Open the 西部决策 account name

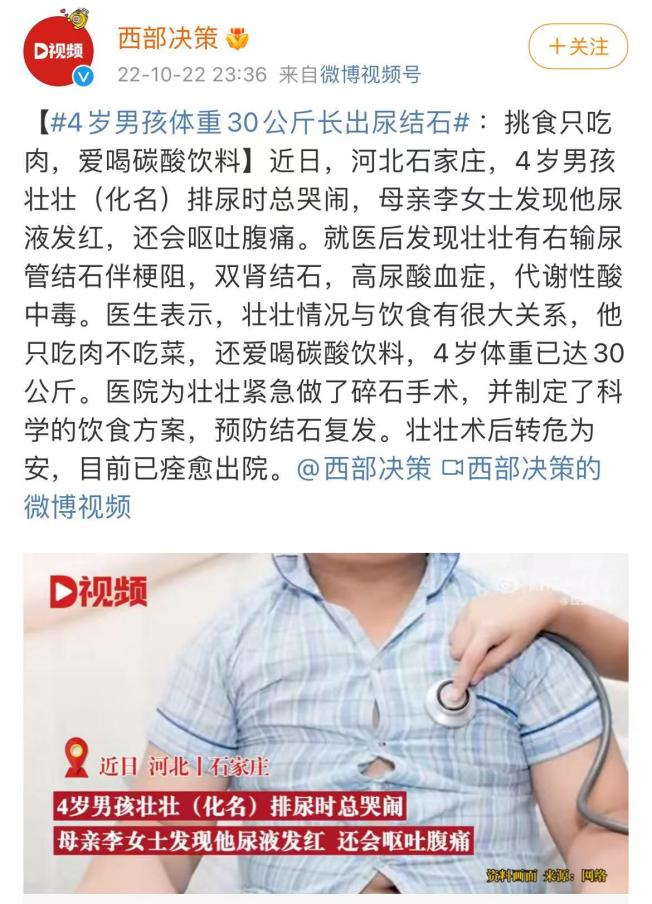click(x=167, y=39)
